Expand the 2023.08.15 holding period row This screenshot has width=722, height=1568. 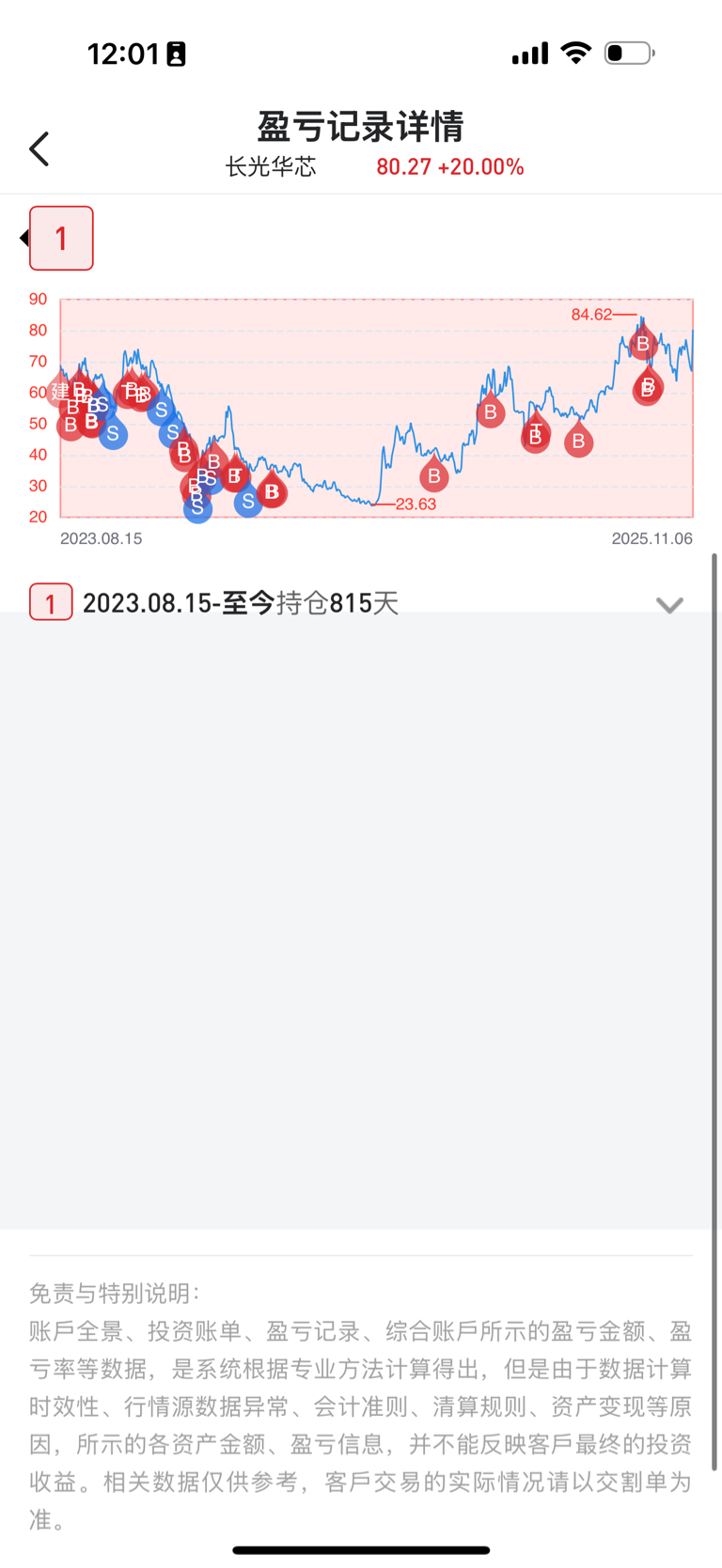(x=668, y=604)
